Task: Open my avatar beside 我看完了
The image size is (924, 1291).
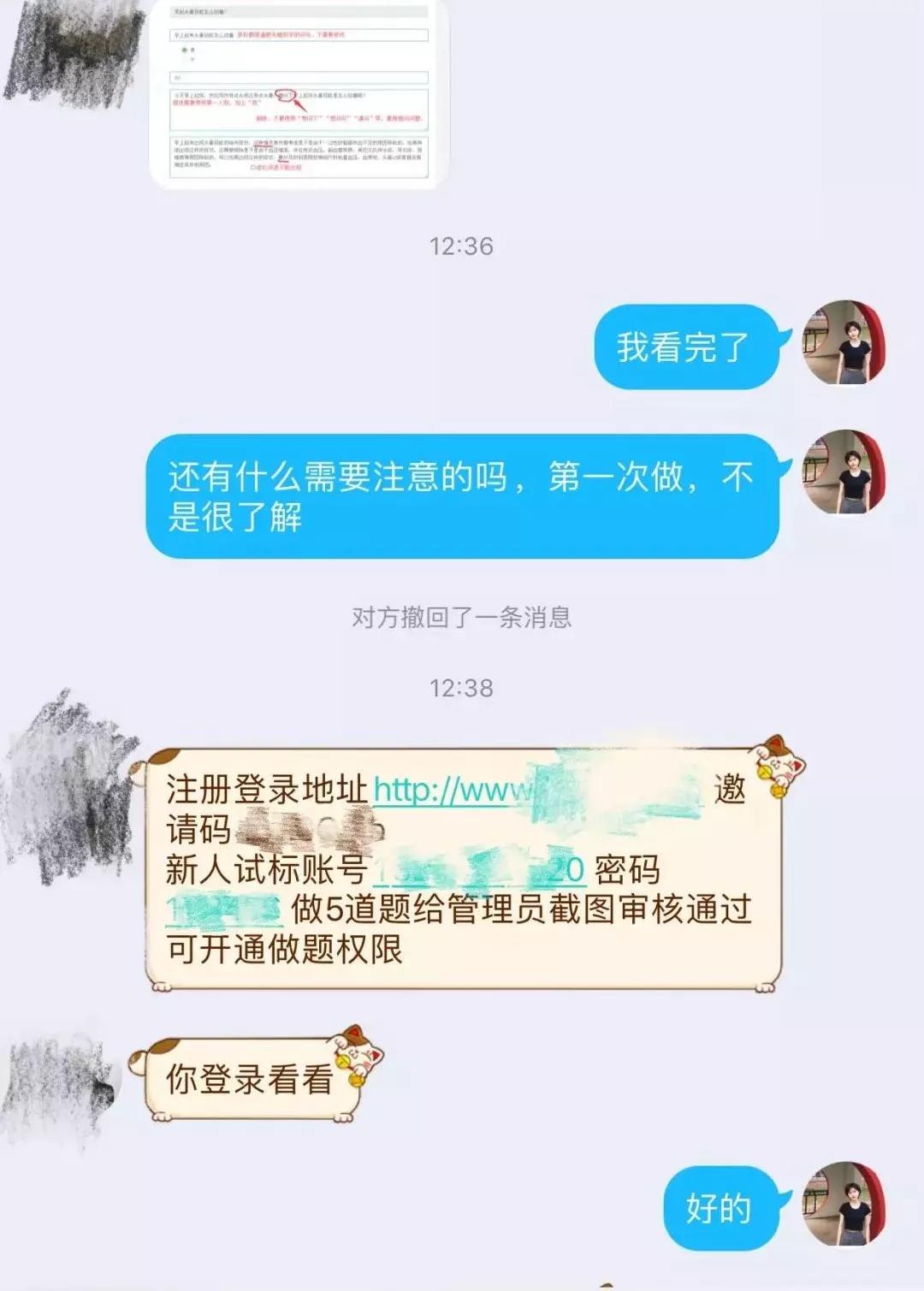Action: 843,343
